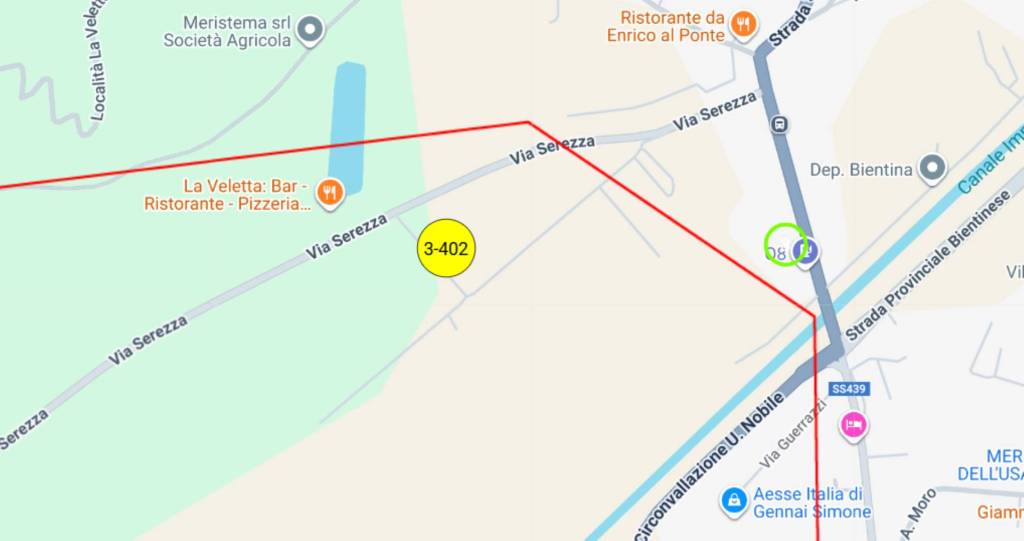
Task: Open La Veletta restaurant pin
Action: (x=329, y=191)
